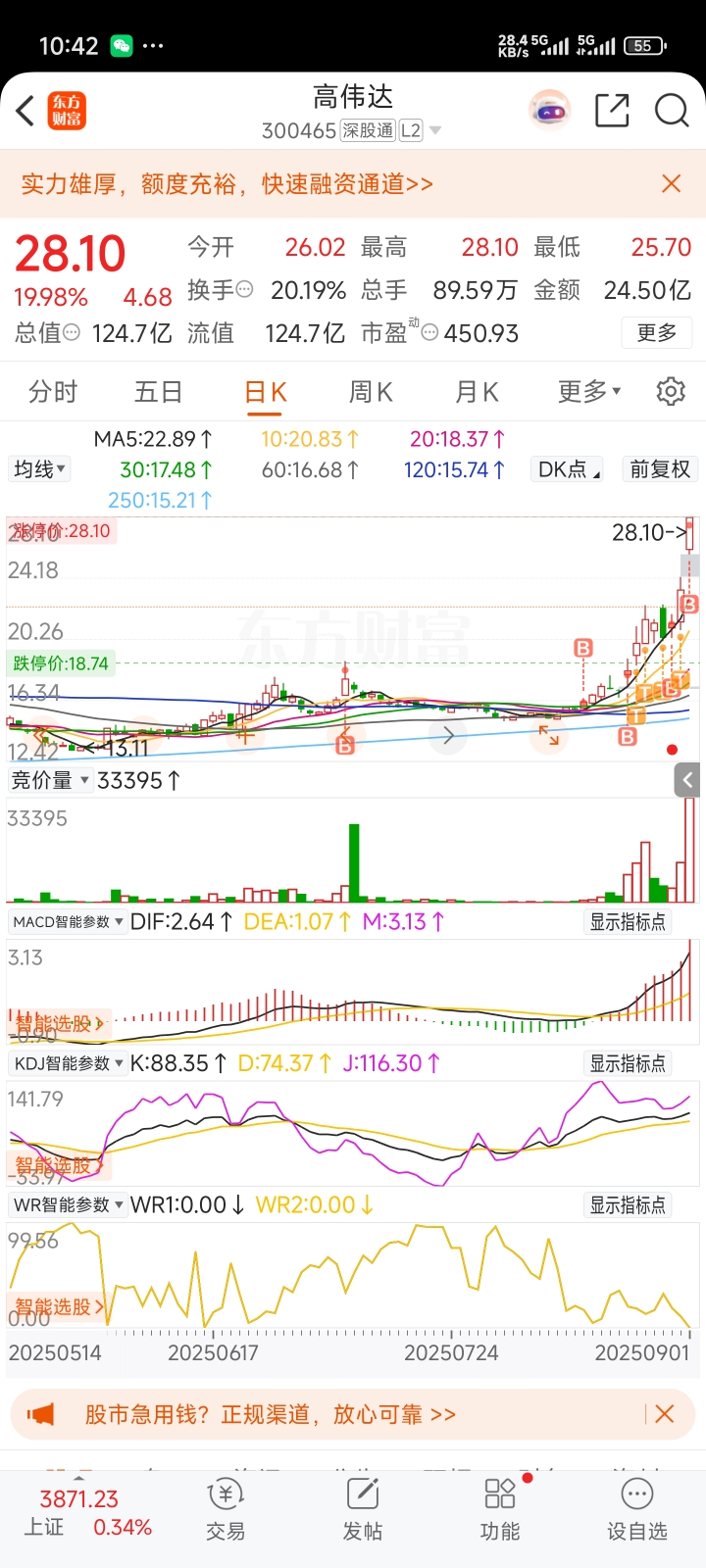Open chart settings gear

click(671, 392)
